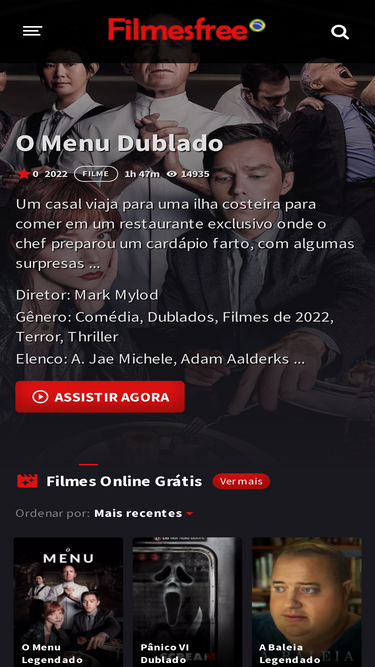The image size is (375, 667).
Task: Tap the Ver mais chip
Action: point(241,481)
